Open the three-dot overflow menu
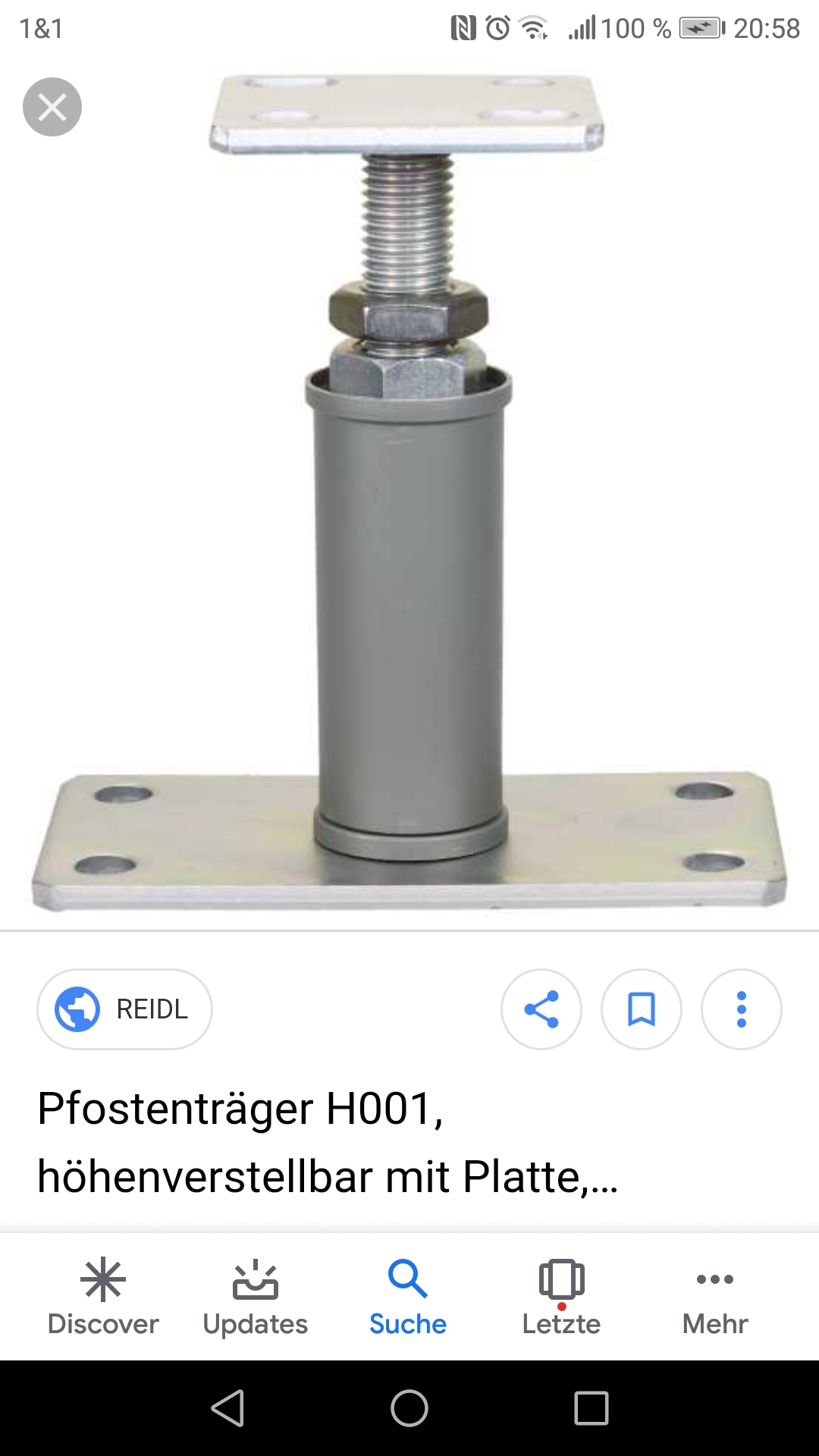 (x=742, y=1009)
